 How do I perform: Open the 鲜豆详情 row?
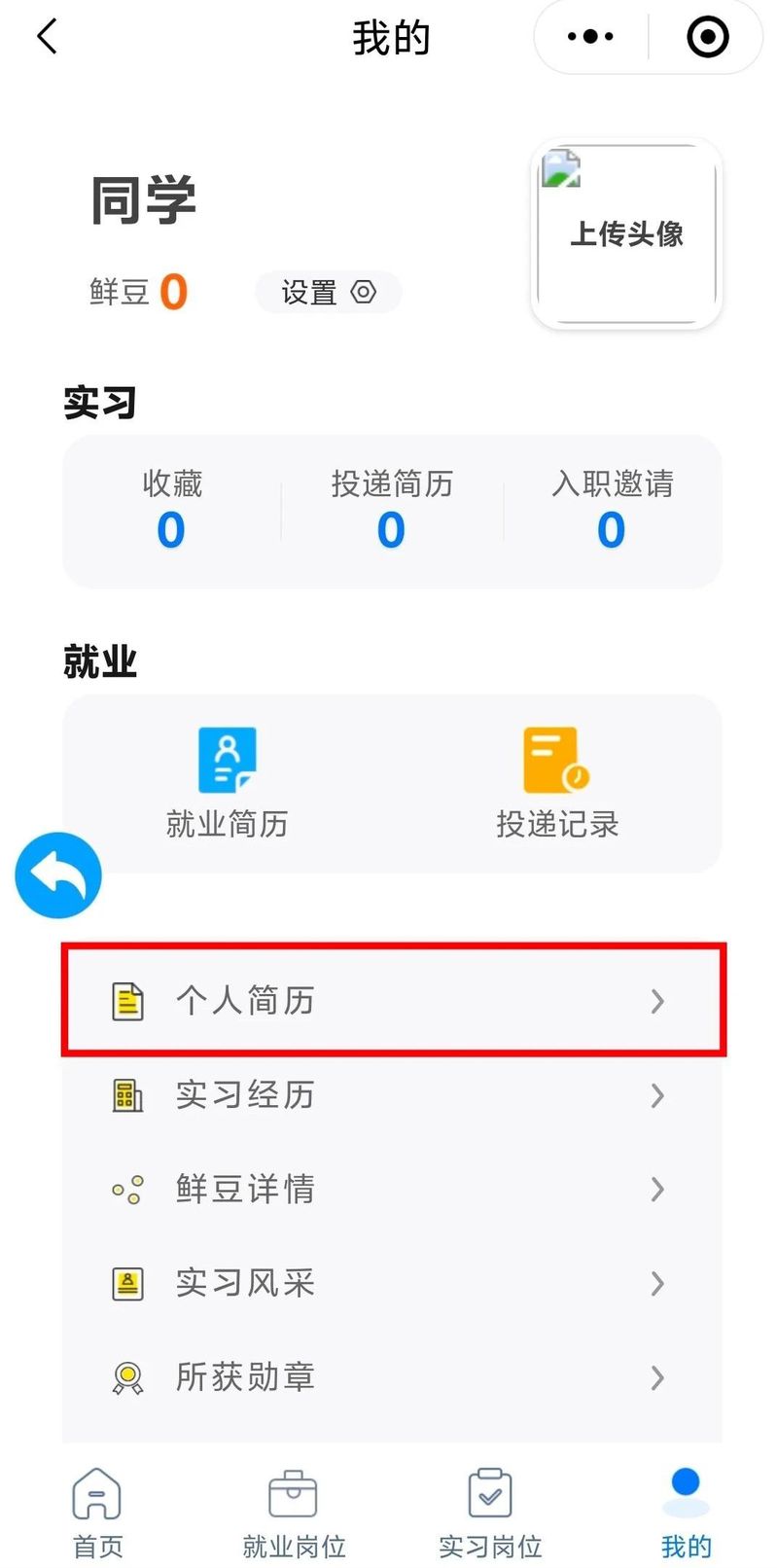(x=392, y=1189)
